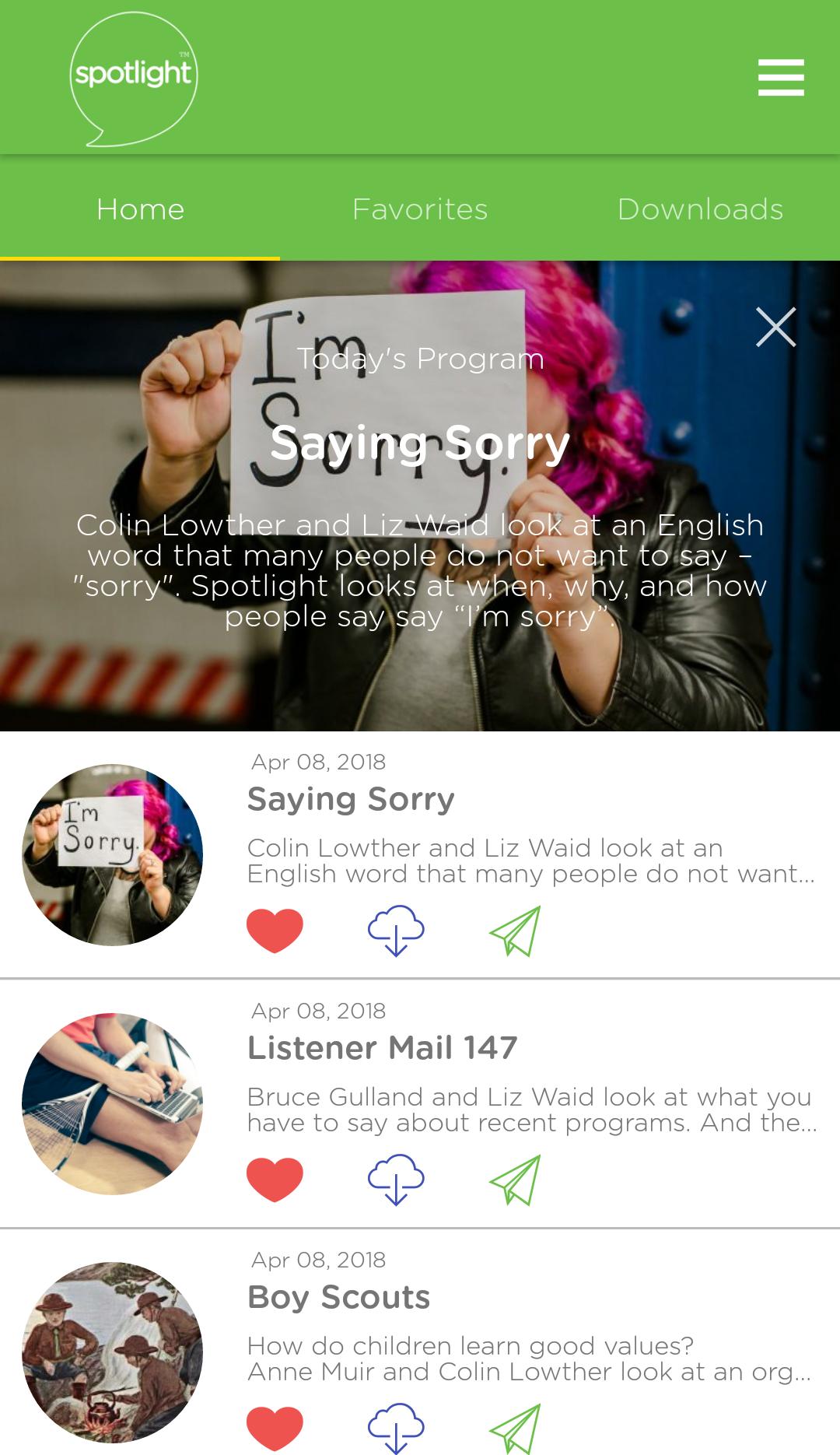This screenshot has height=1455, width=840.
Task: Switch to the Favorites tab
Action: 420,209
